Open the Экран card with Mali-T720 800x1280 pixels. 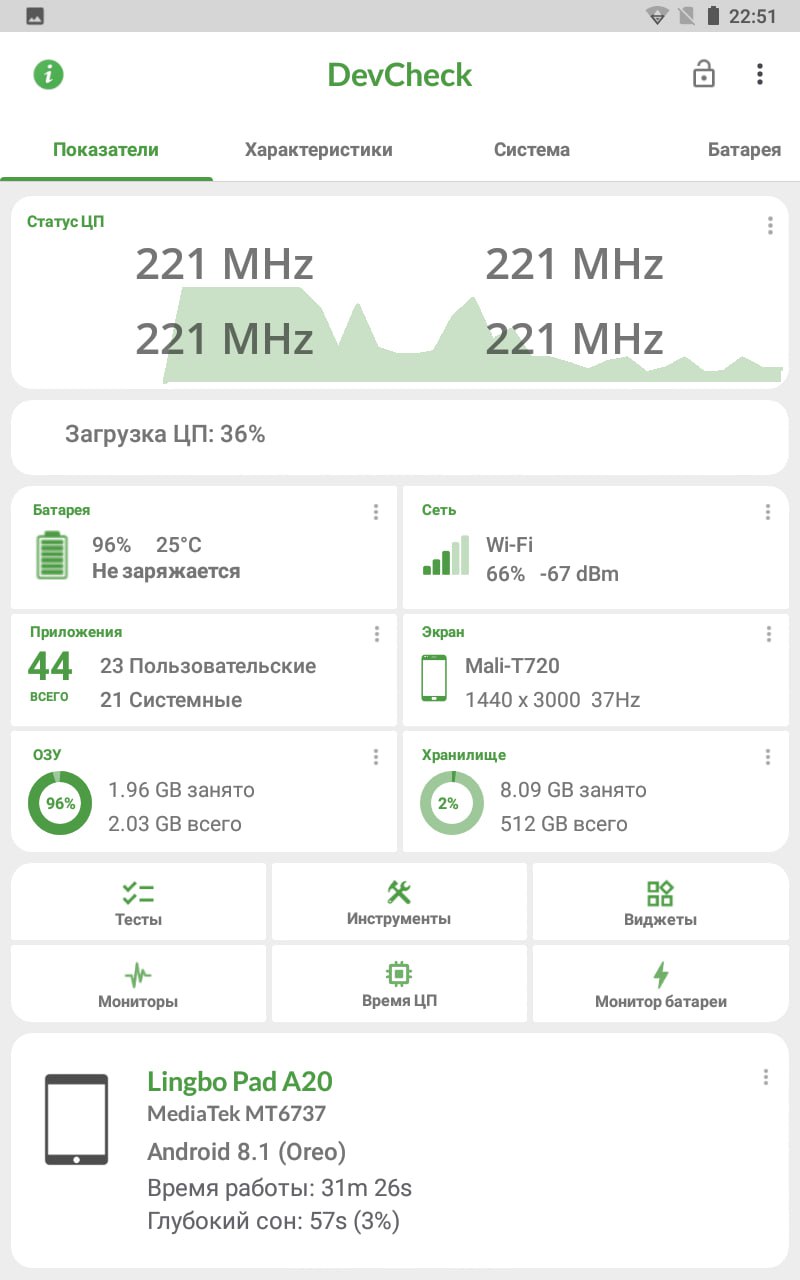tap(596, 670)
